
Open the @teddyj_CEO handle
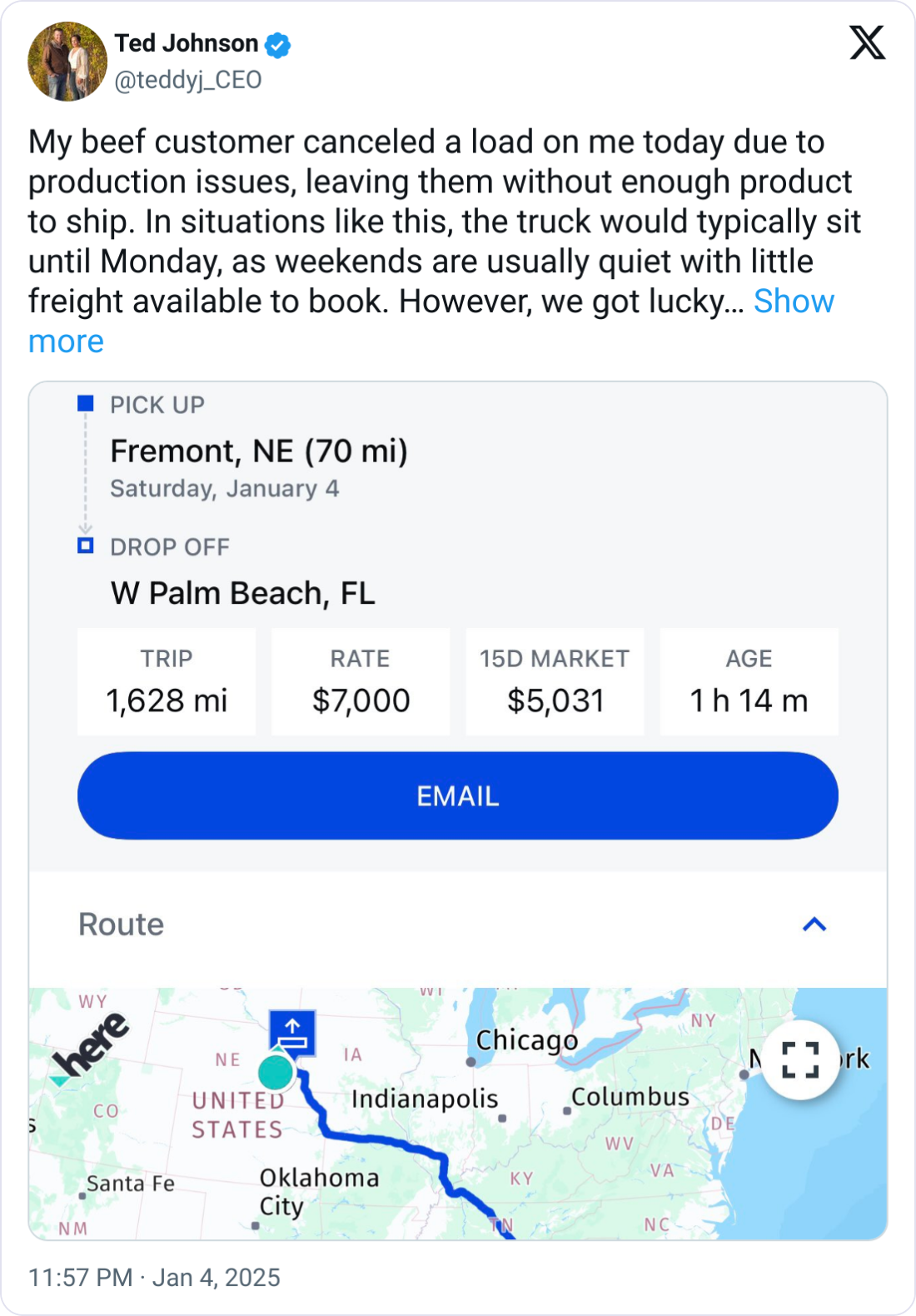[x=188, y=80]
